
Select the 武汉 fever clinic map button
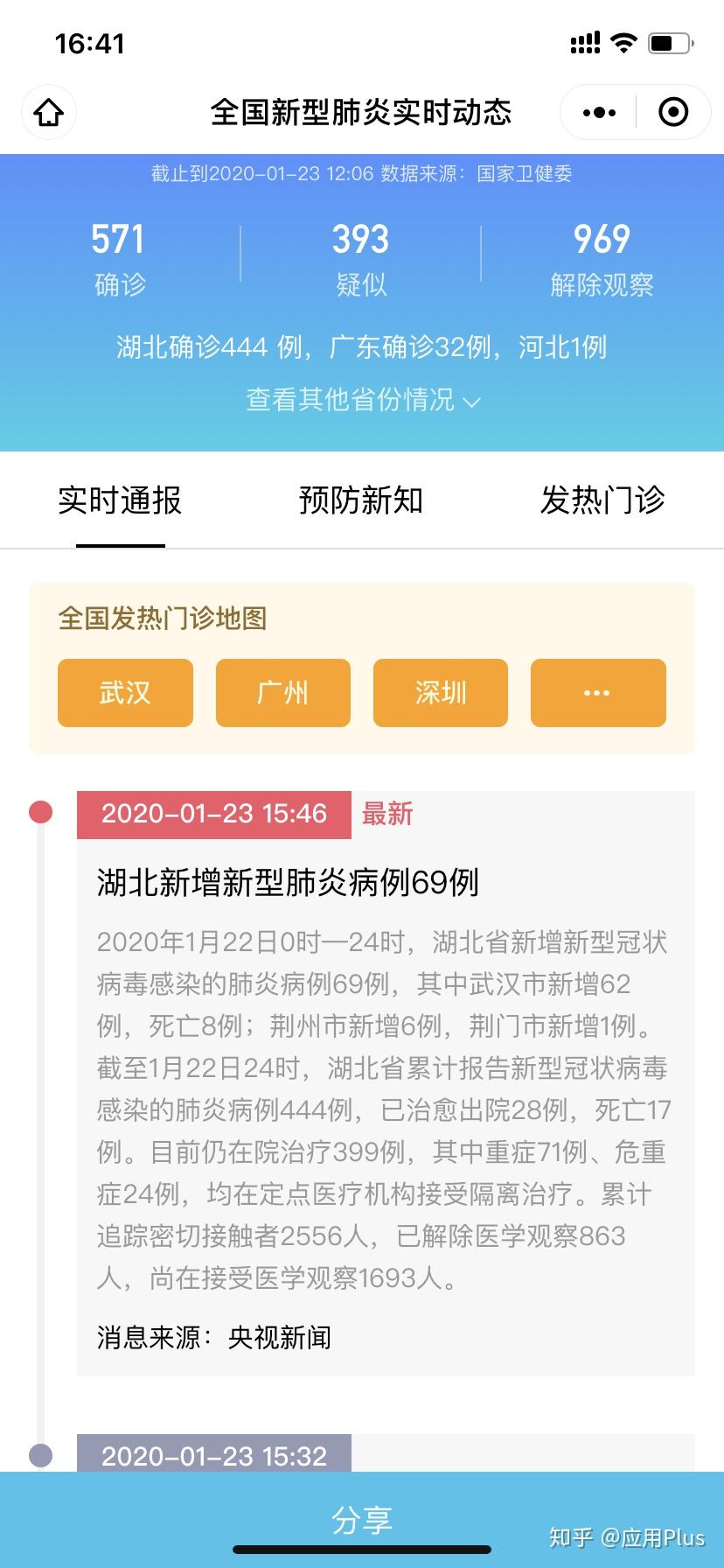(124, 693)
